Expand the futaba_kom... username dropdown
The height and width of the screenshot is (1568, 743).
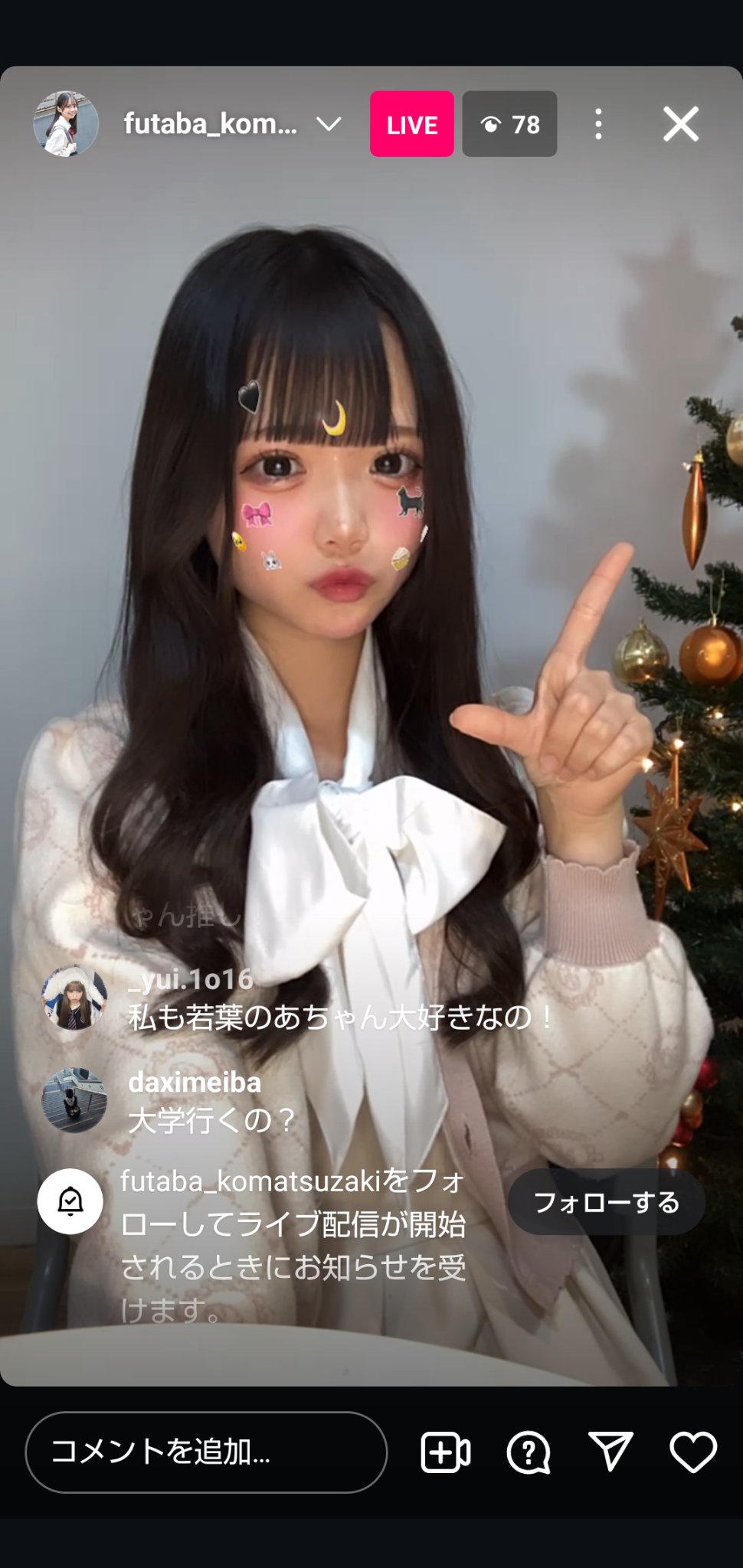pyautogui.click(x=329, y=124)
